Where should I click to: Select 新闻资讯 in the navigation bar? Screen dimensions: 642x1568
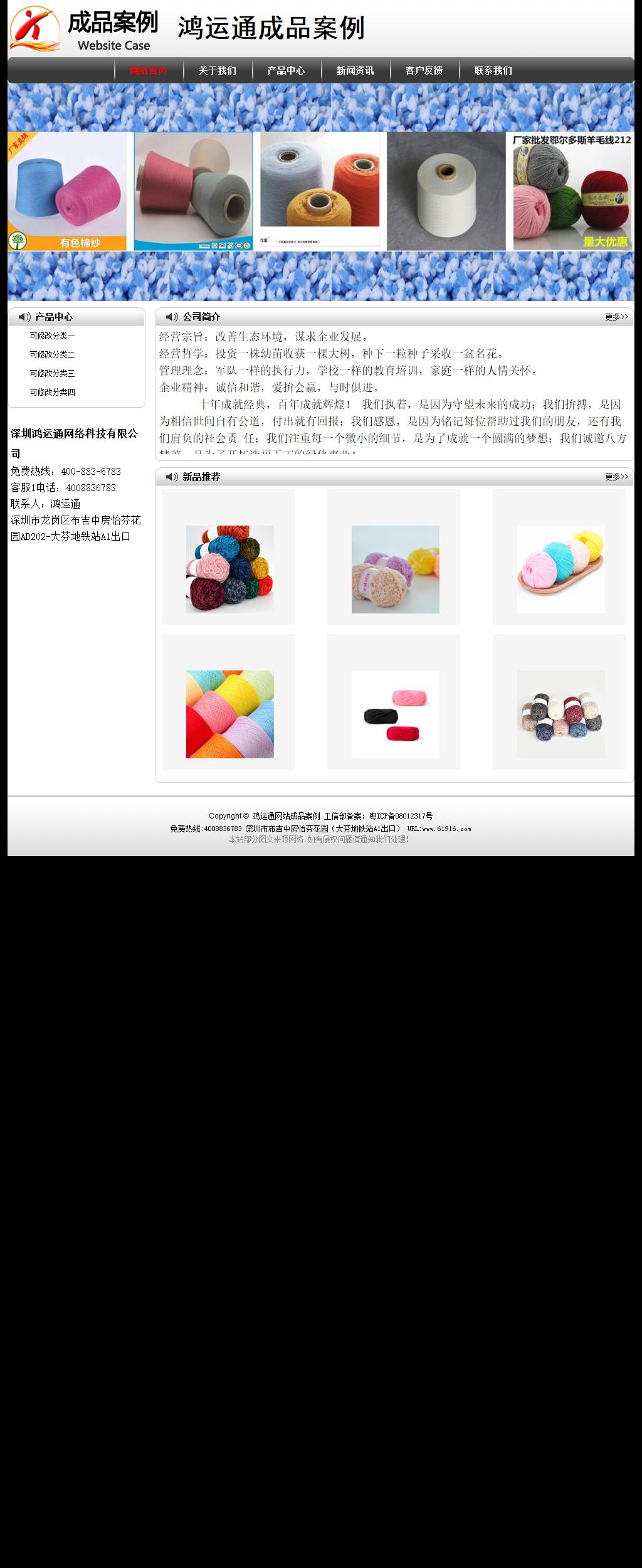coord(355,71)
